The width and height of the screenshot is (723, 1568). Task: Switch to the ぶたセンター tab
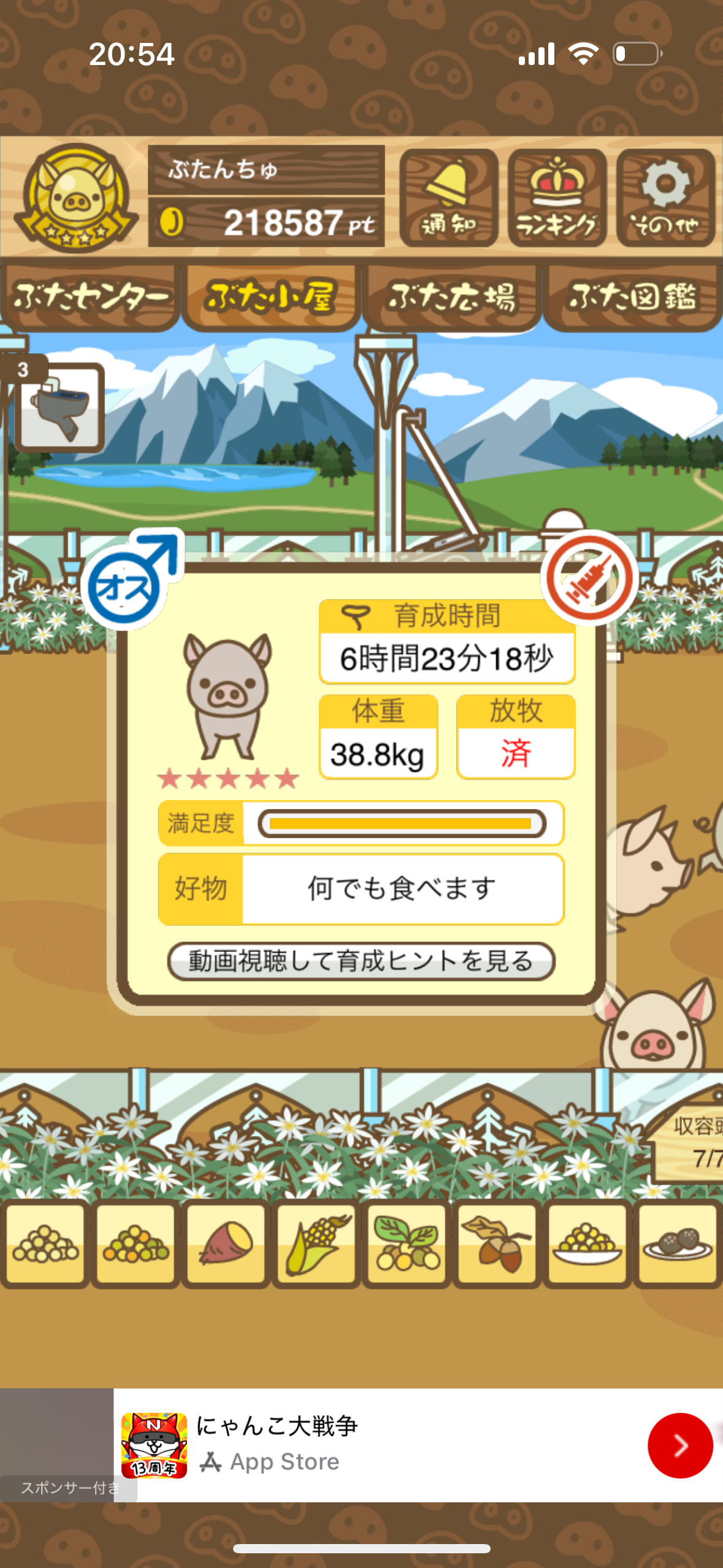[91, 298]
